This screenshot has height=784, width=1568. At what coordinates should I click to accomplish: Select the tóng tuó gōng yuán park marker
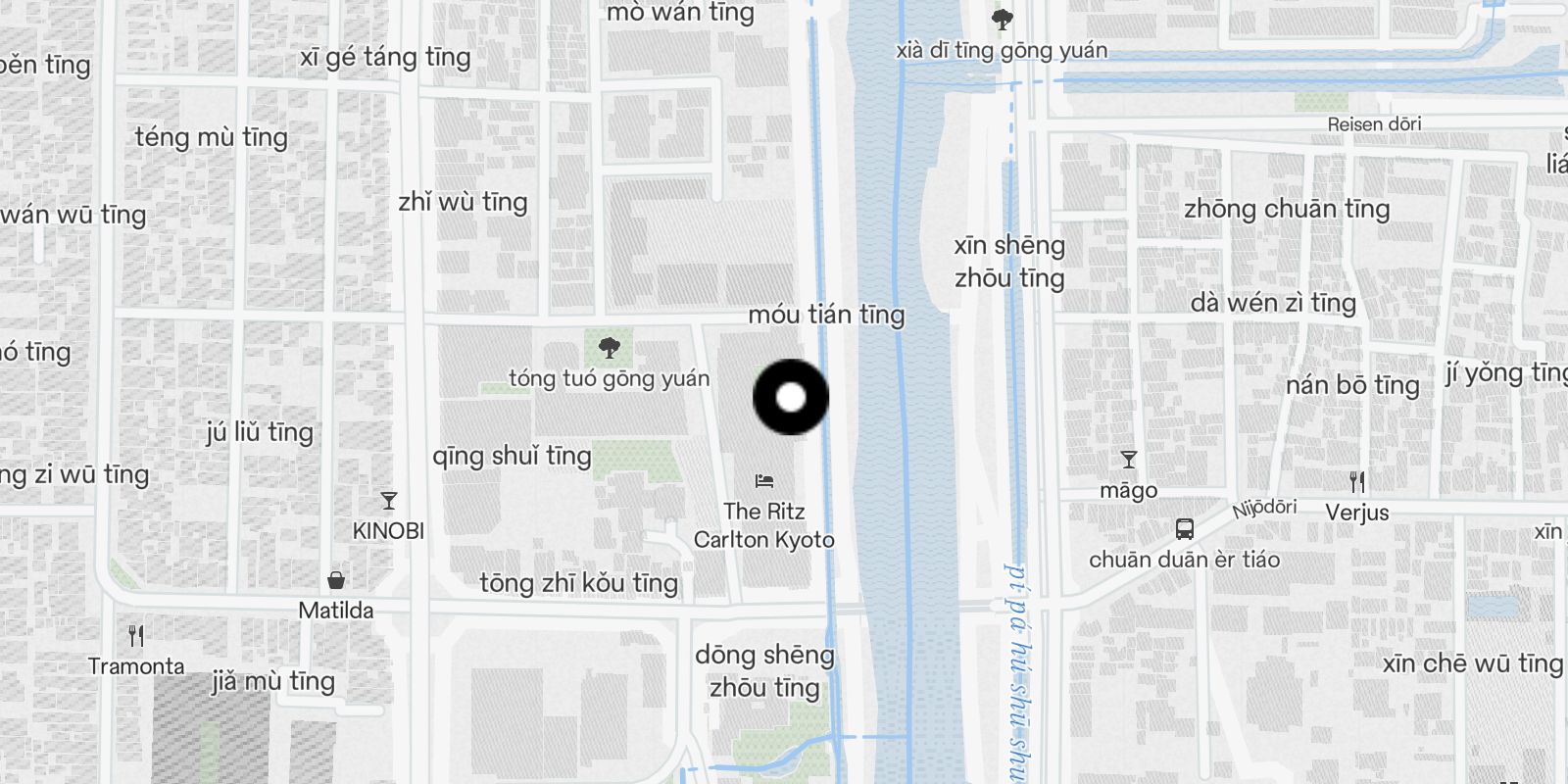pos(609,348)
